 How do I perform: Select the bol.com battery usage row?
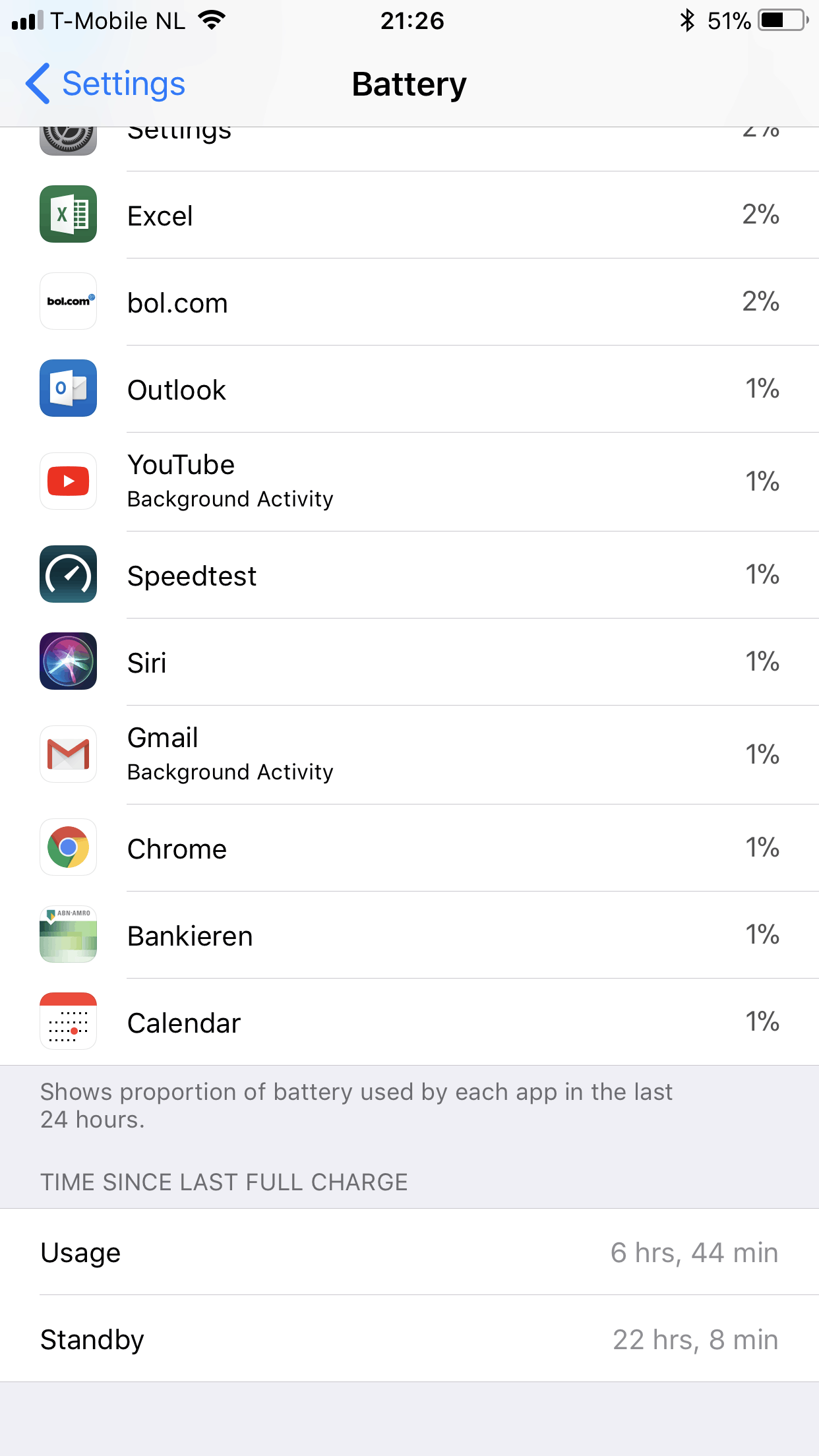(409, 302)
